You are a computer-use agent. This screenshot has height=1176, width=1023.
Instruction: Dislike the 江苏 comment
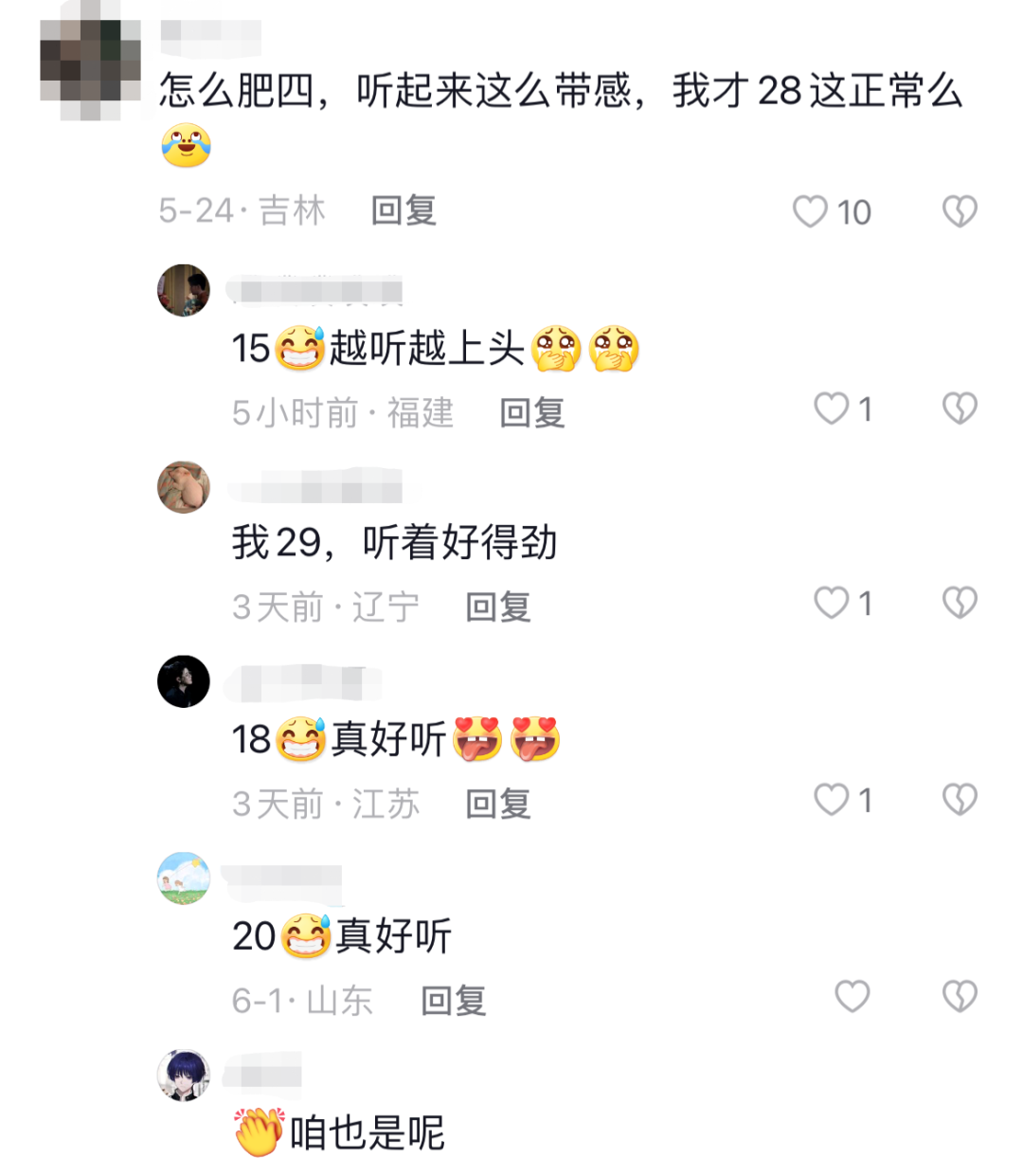pyautogui.click(x=960, y=800)
